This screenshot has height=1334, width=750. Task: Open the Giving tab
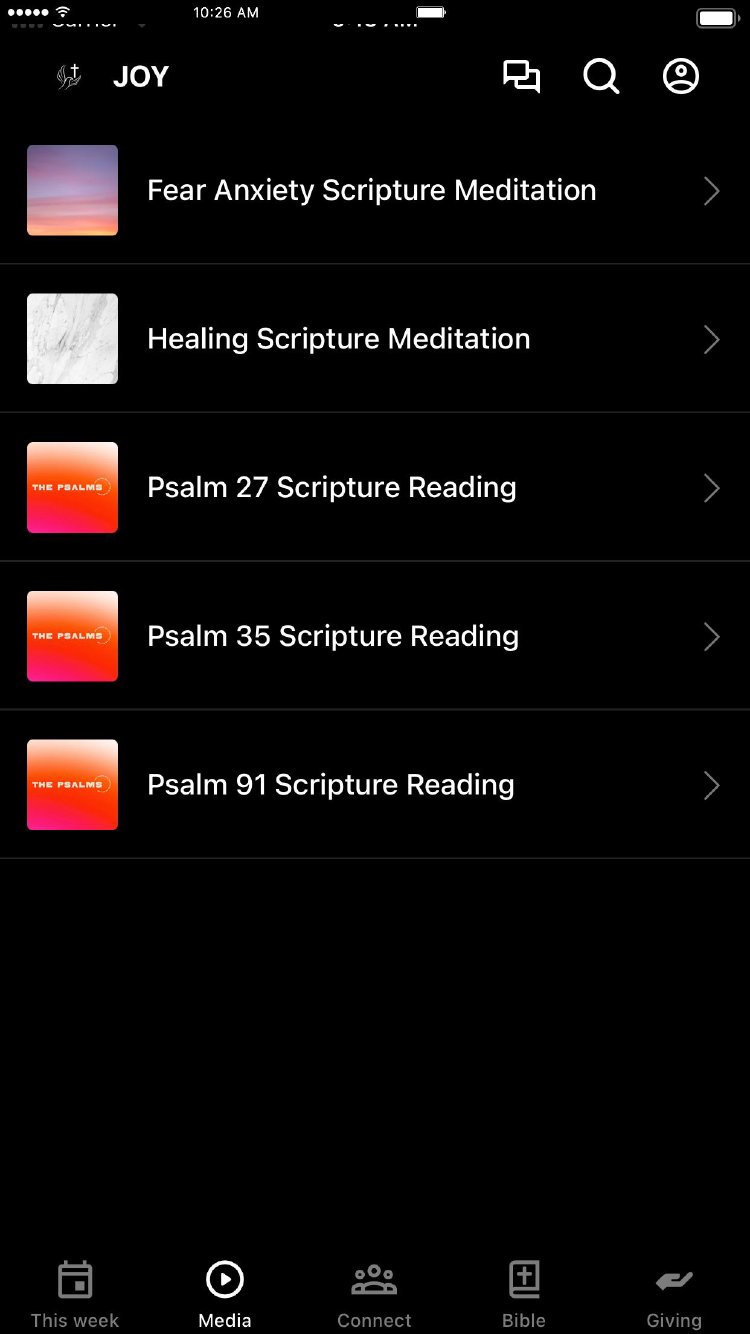[x=674, y=1294]
